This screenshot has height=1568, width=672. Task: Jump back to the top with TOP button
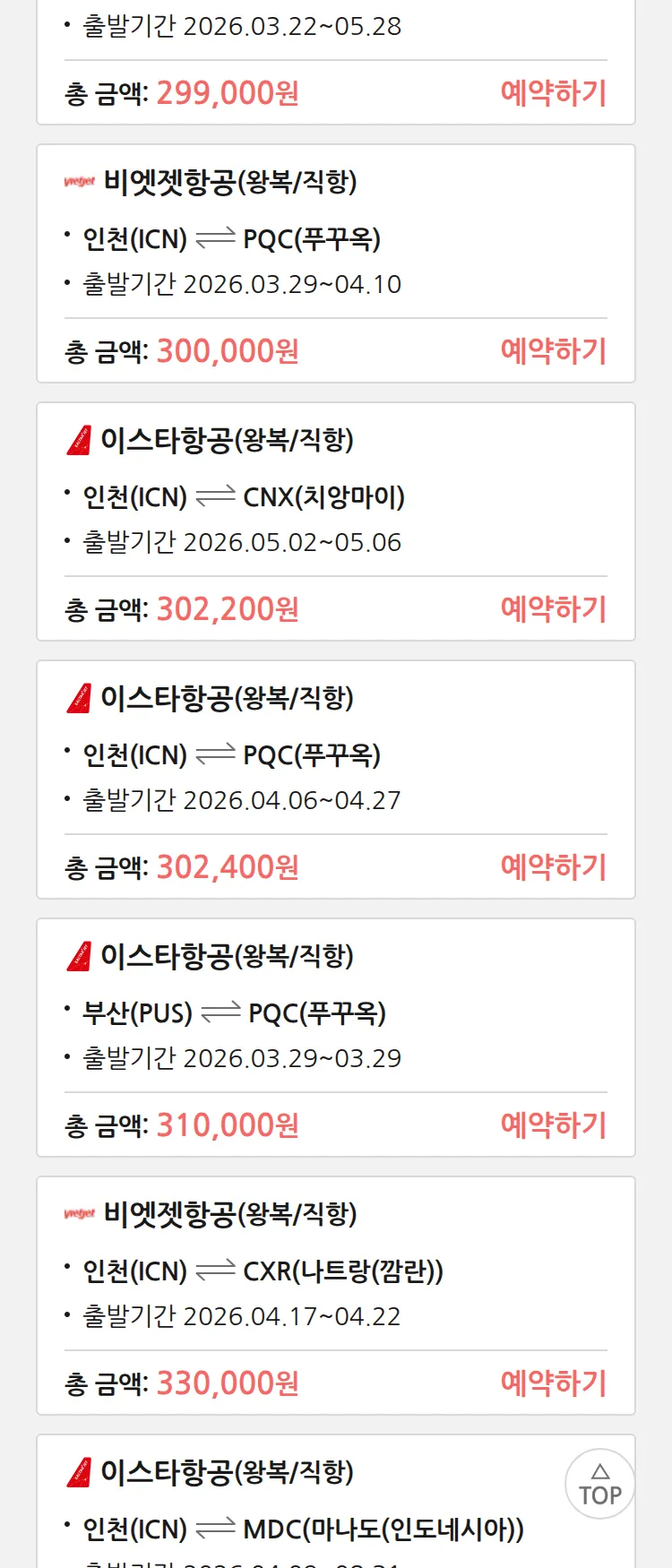coord(599,1484)
